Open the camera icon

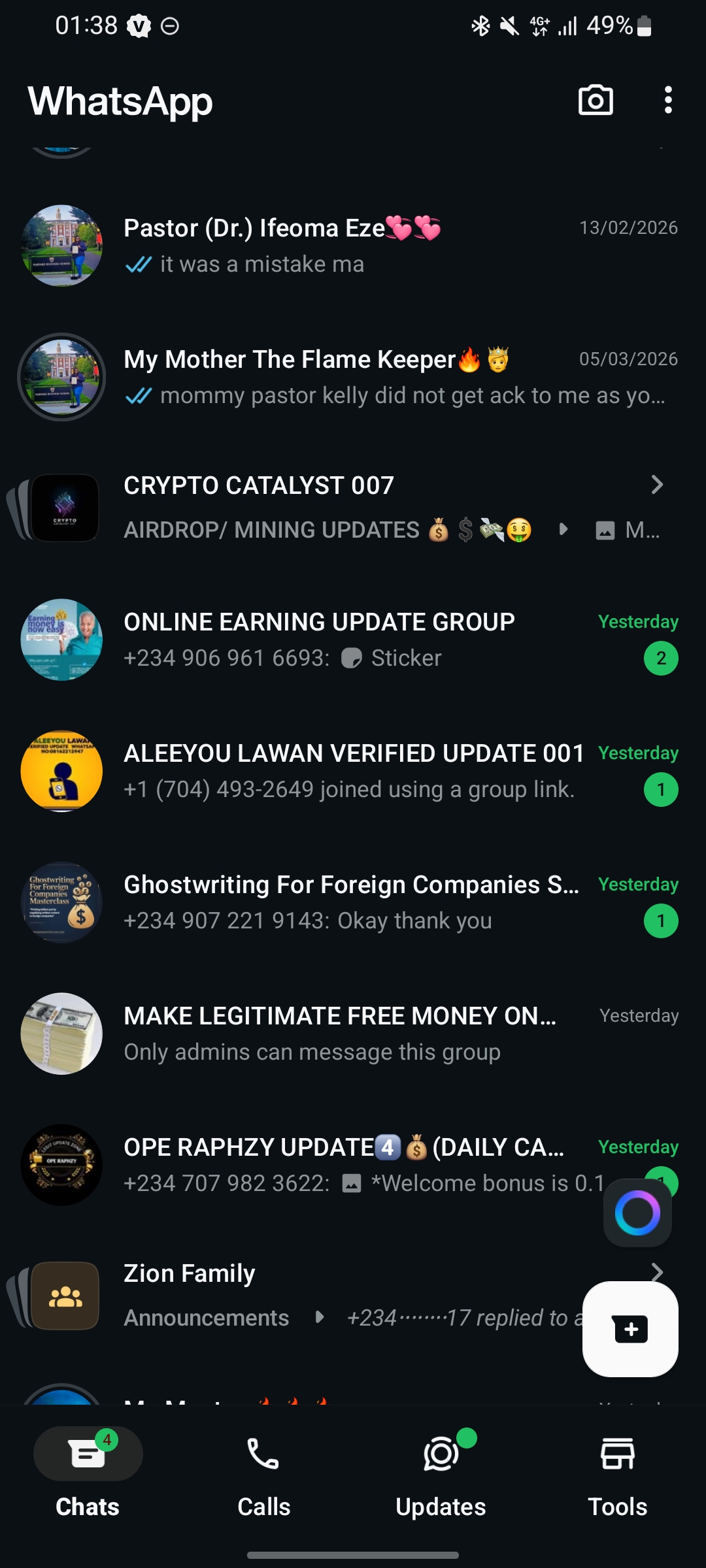point(596,101)
